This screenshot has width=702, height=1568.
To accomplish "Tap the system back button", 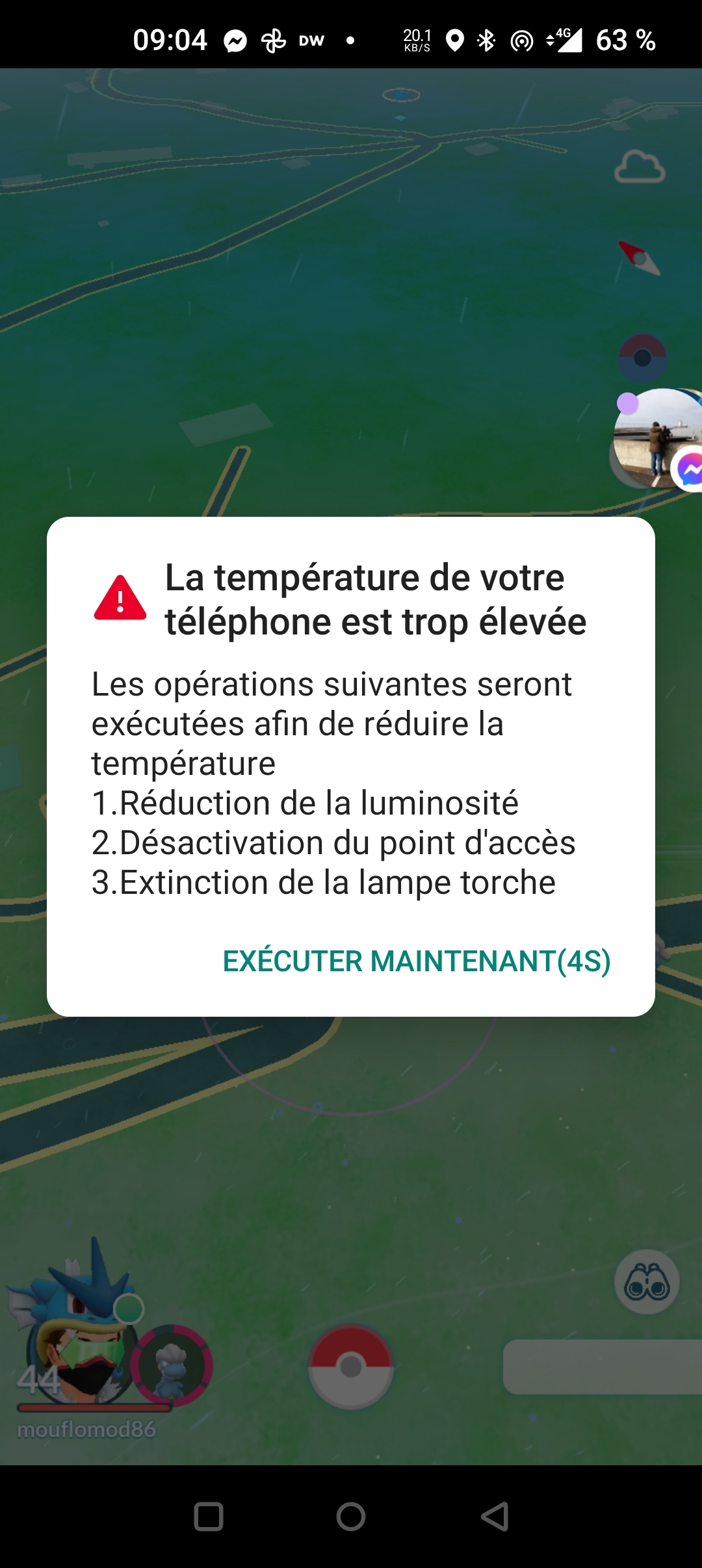I will (x=495, y=1517).
